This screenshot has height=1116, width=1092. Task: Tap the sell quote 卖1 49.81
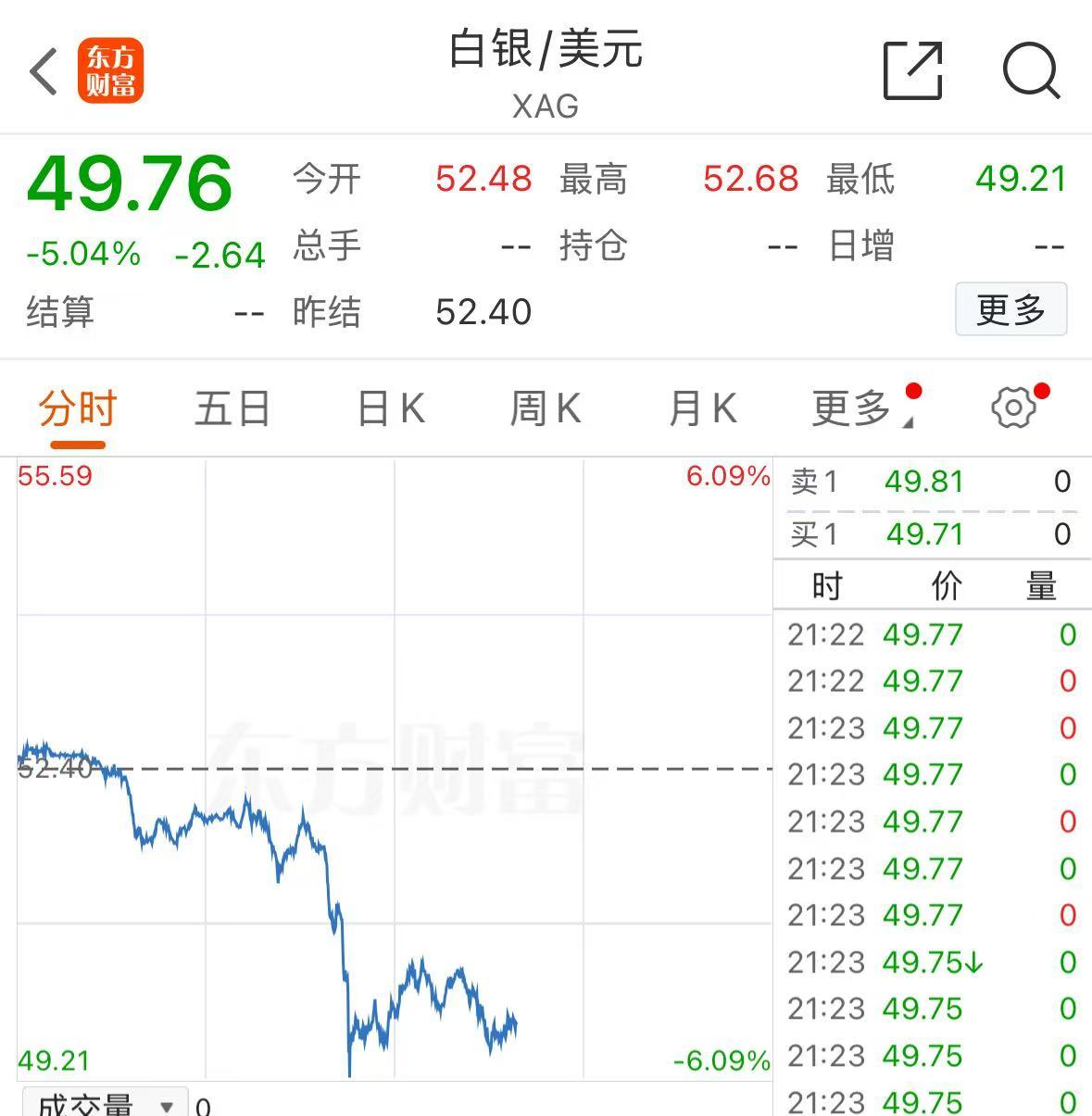pos(926,482)
